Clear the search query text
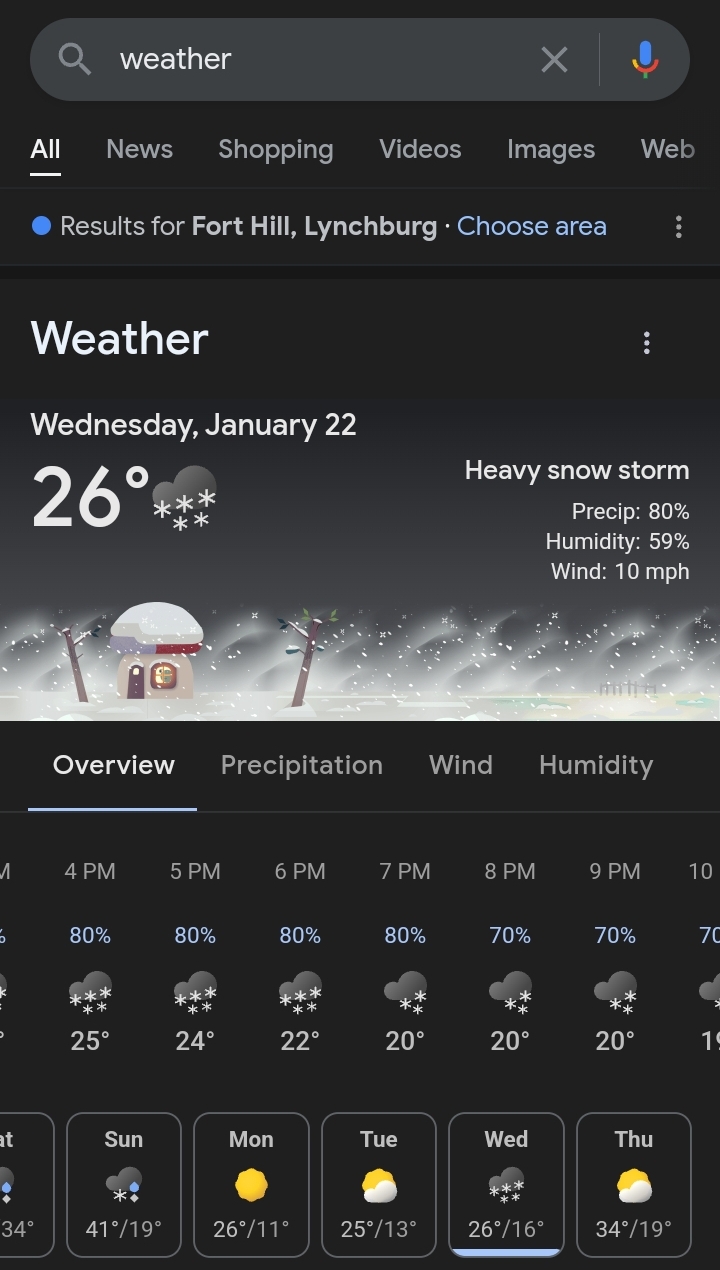The height and width of the screenshot is (1270, 720). [x=554, y=60]
